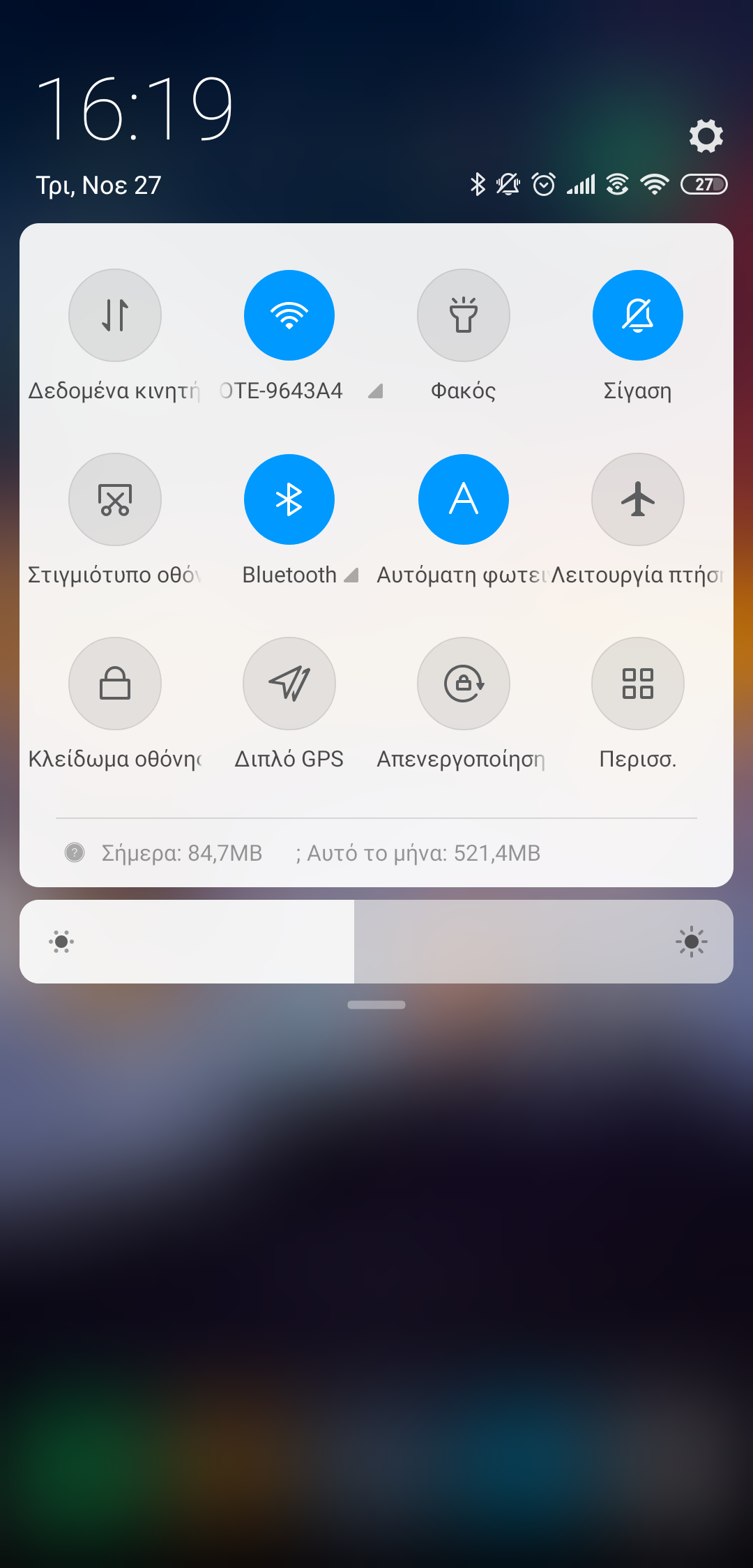Disable silent mode (Σίγαση)
Image resolution: width=753 pixels, height=1568 pixels.
click(637, 315)
